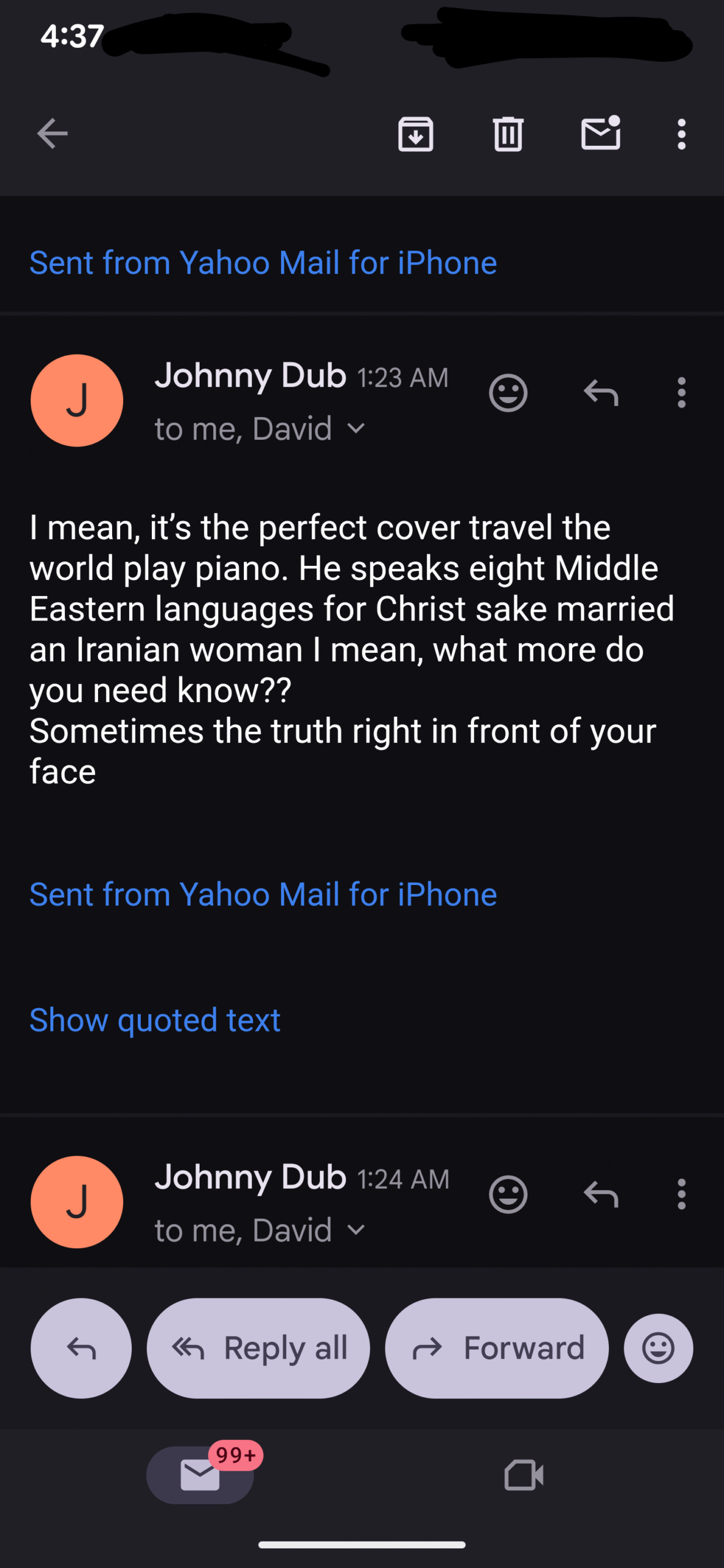Archive this email conversation
Viewport: 724px width, 1568px height.
(x=415, y=134)
